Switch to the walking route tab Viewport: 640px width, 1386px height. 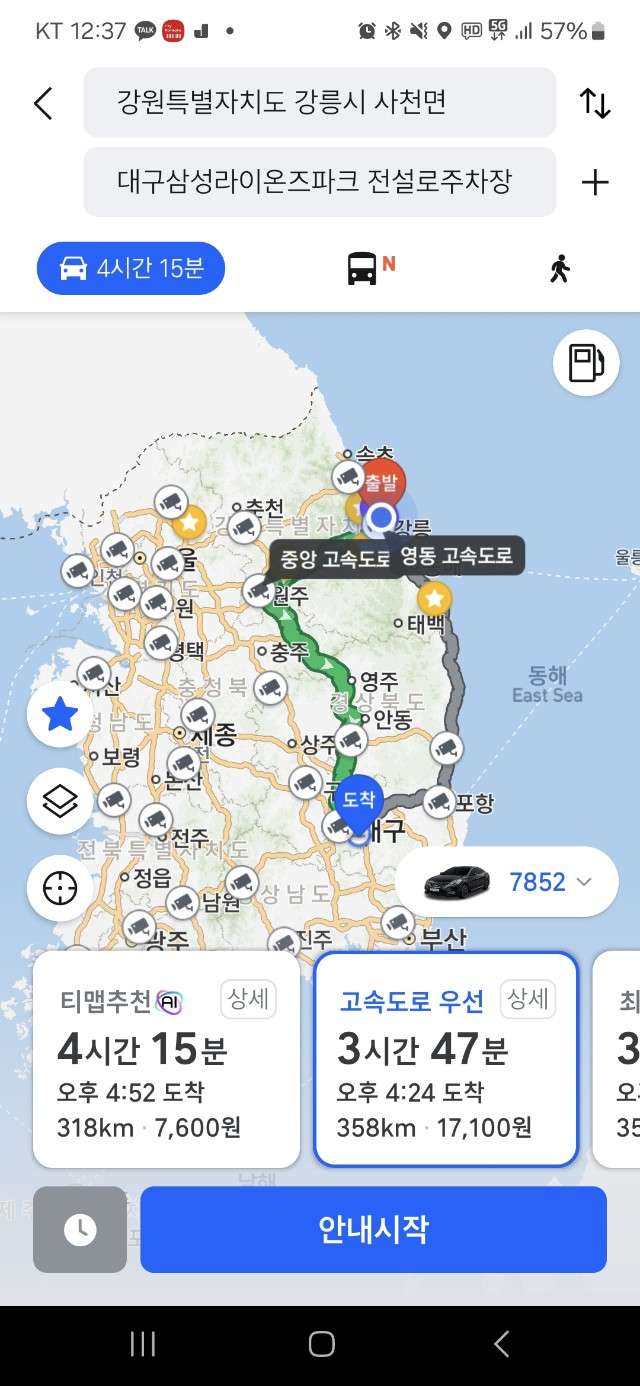[560, 268]
